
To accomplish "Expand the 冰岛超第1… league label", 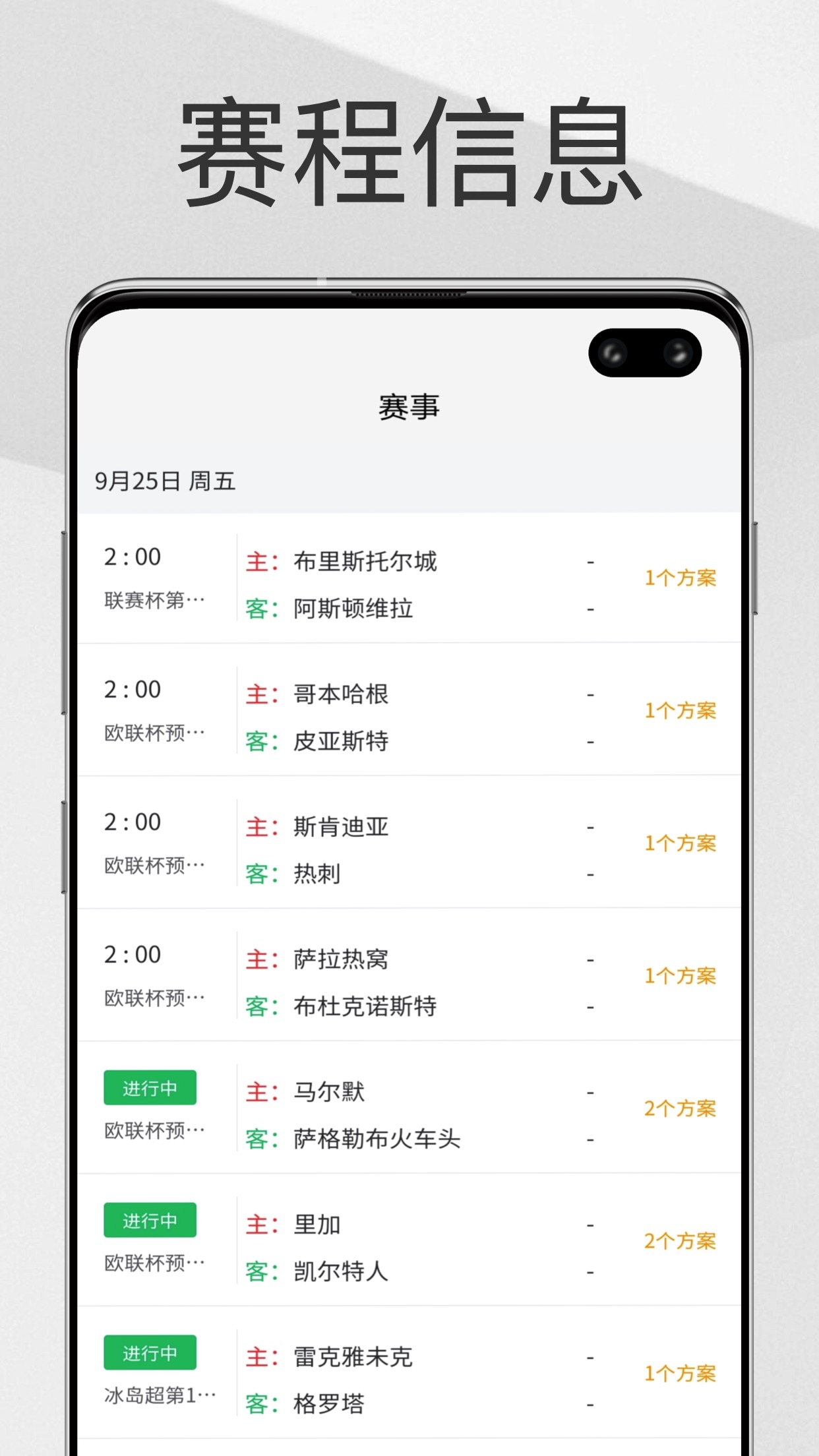I will click(x=150, y=1394).
